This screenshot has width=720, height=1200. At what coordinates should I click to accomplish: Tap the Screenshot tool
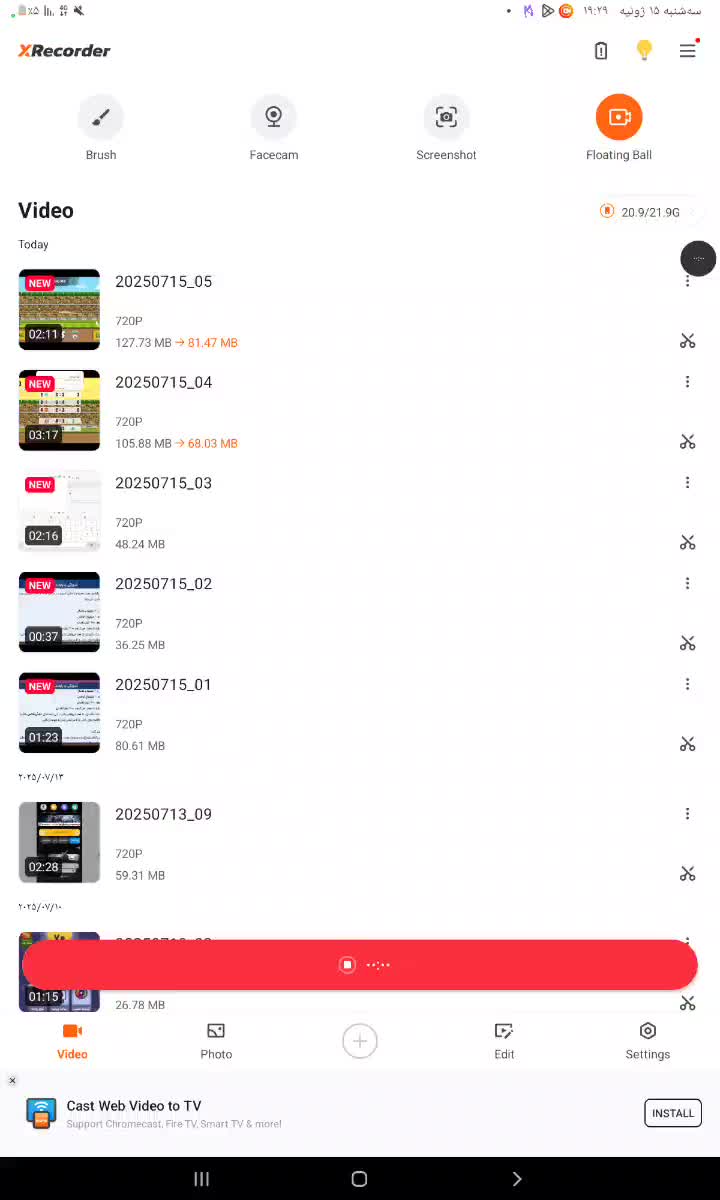click(x=446, y=118)
